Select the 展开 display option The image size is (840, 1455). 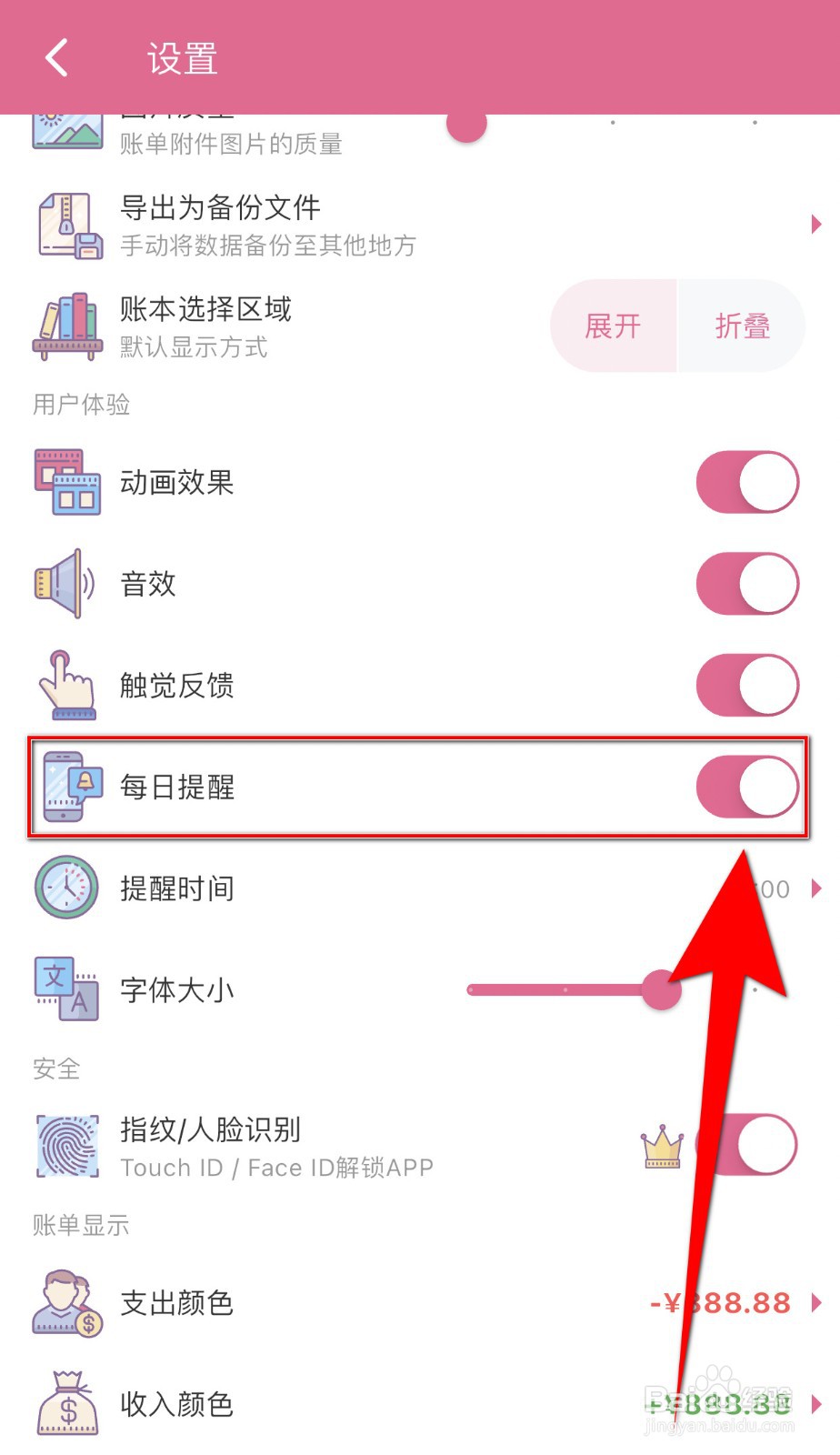[x=614, y=326]
